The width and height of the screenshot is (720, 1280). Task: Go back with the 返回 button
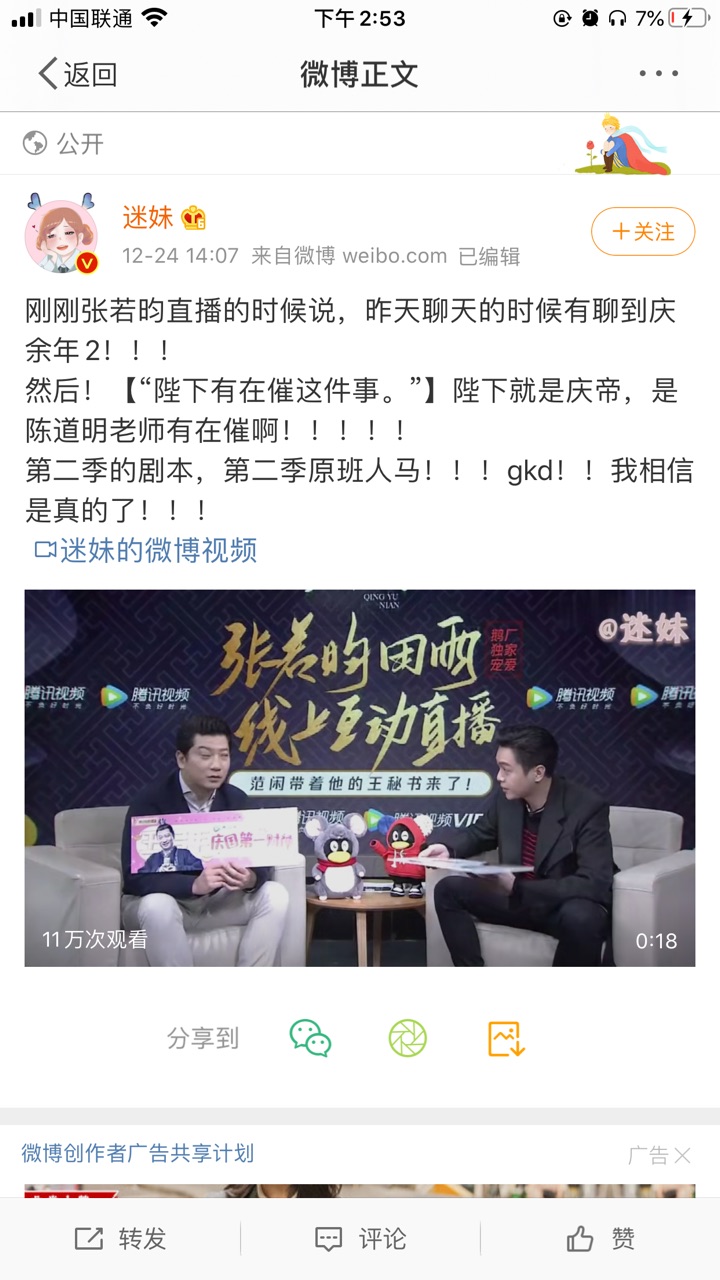click(x=77, y=74)
